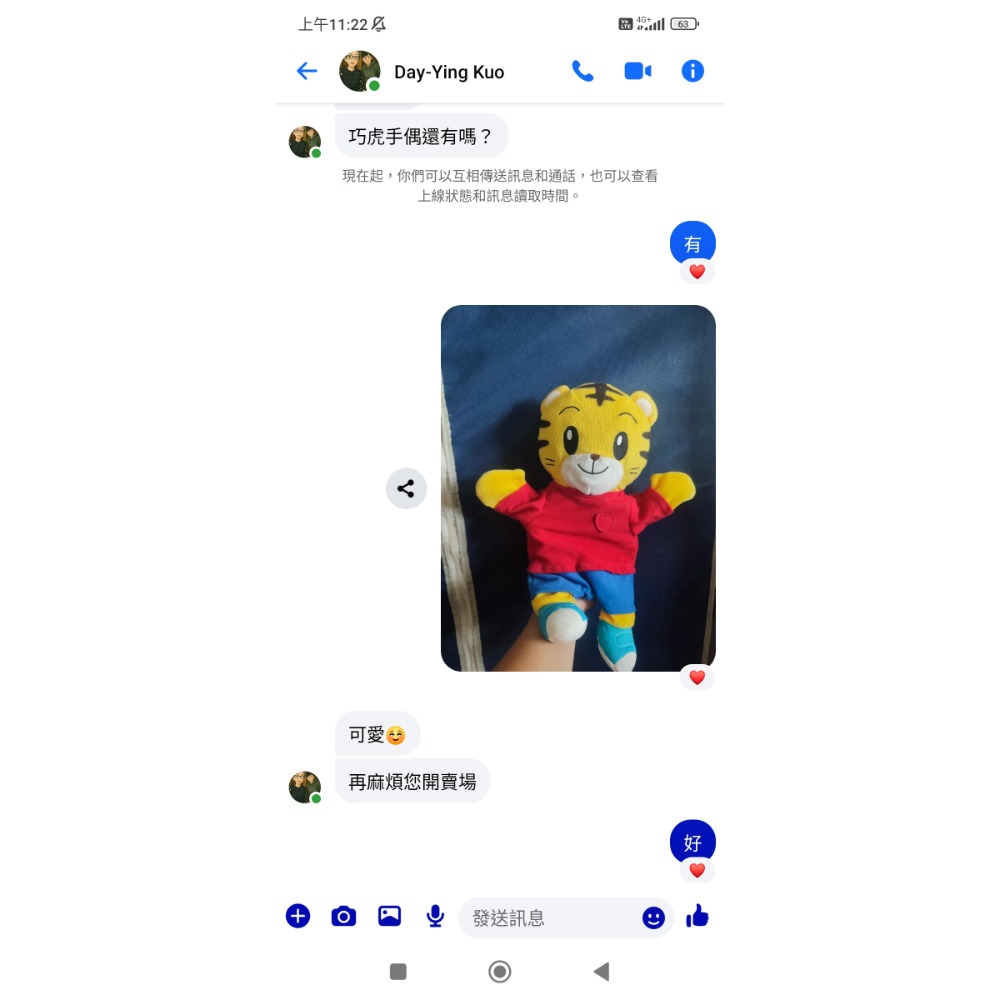Open recent apps from navigation bar
1000x1000 pixels.
[x=398, y=971]
